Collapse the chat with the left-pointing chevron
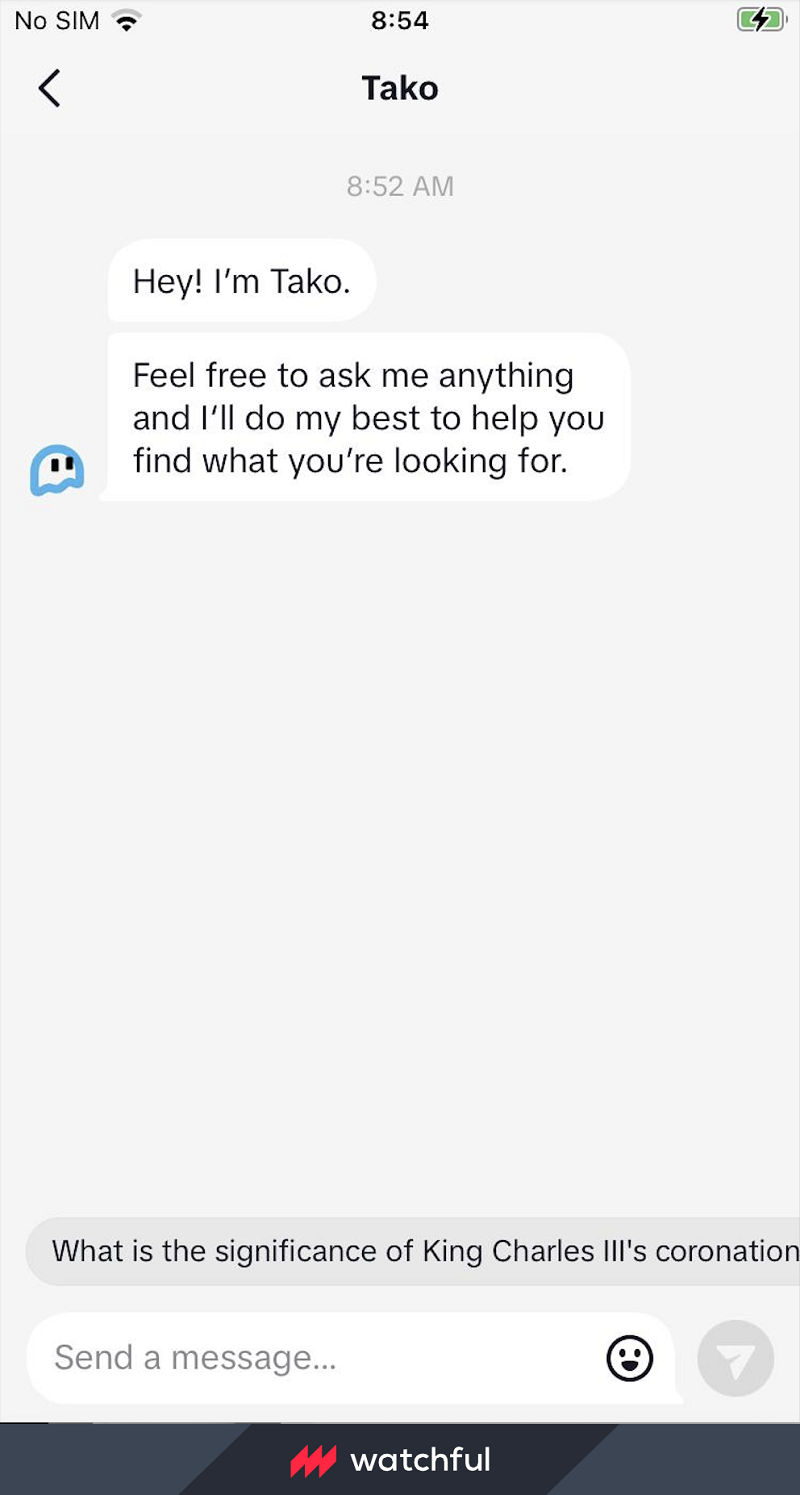 pos(50,88)
